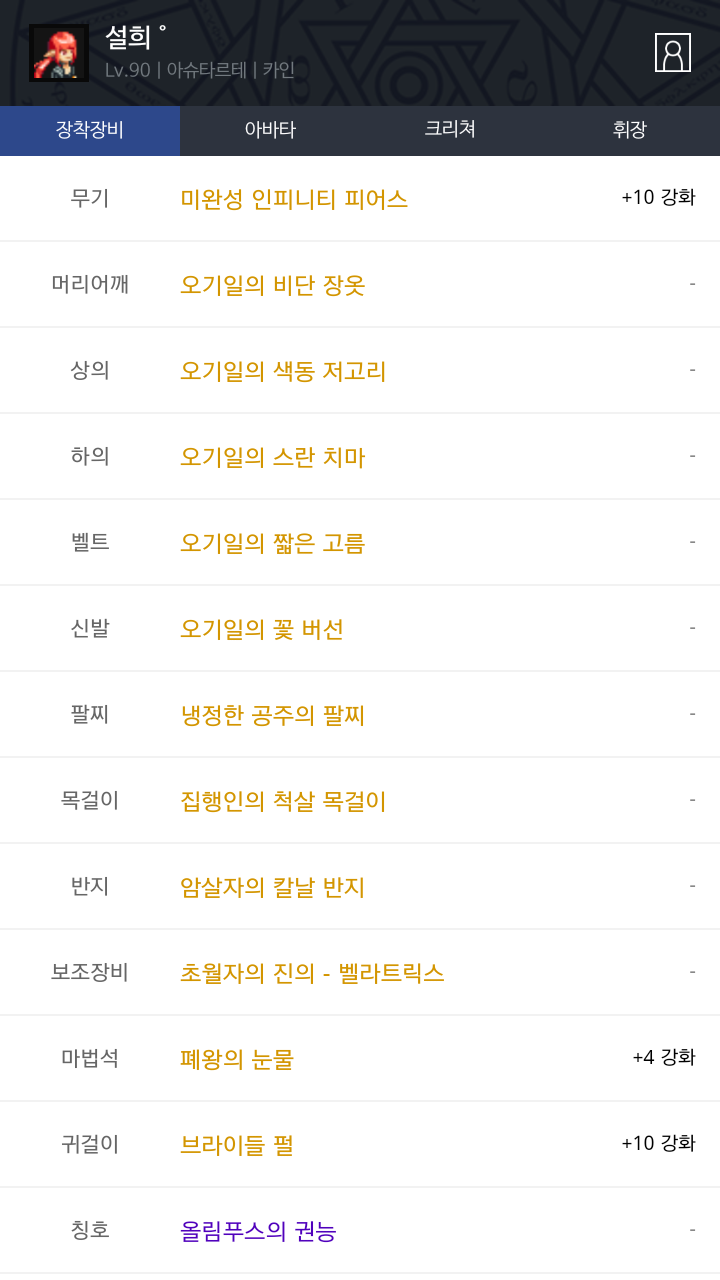Open the character profile icon
The image size is (720, 1280).
(x=672, y=53)
